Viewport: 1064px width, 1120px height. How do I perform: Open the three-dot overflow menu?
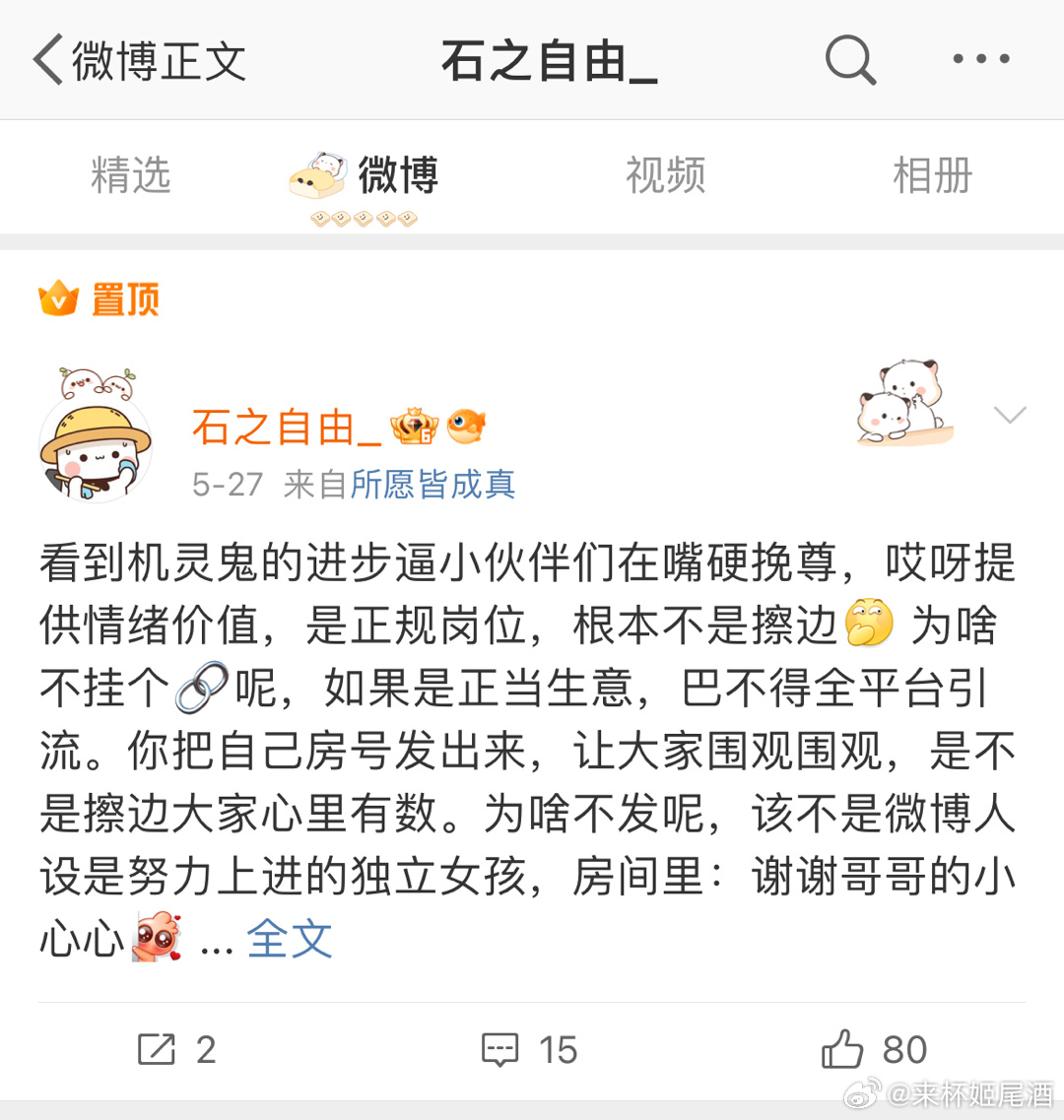pyautogui.click(x=981, y=60)
